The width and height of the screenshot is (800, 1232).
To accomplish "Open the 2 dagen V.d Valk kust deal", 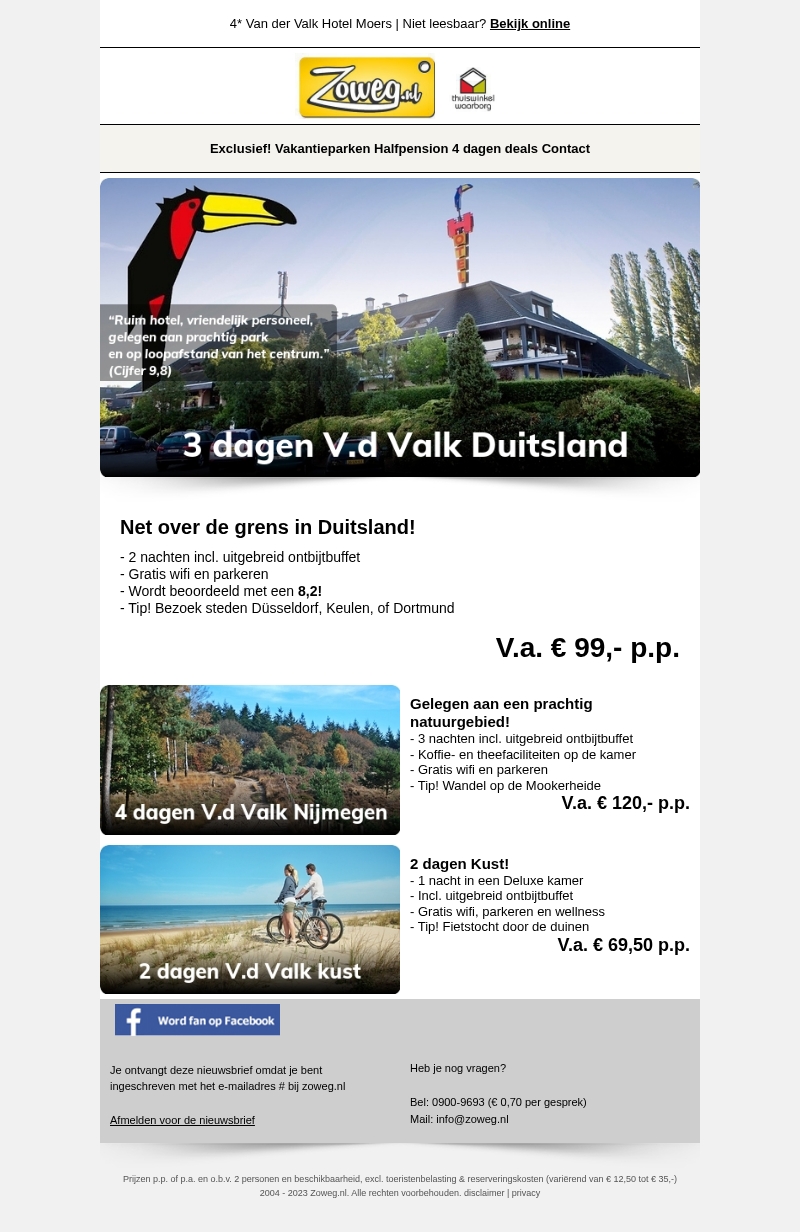I will [x=250, y=919].
